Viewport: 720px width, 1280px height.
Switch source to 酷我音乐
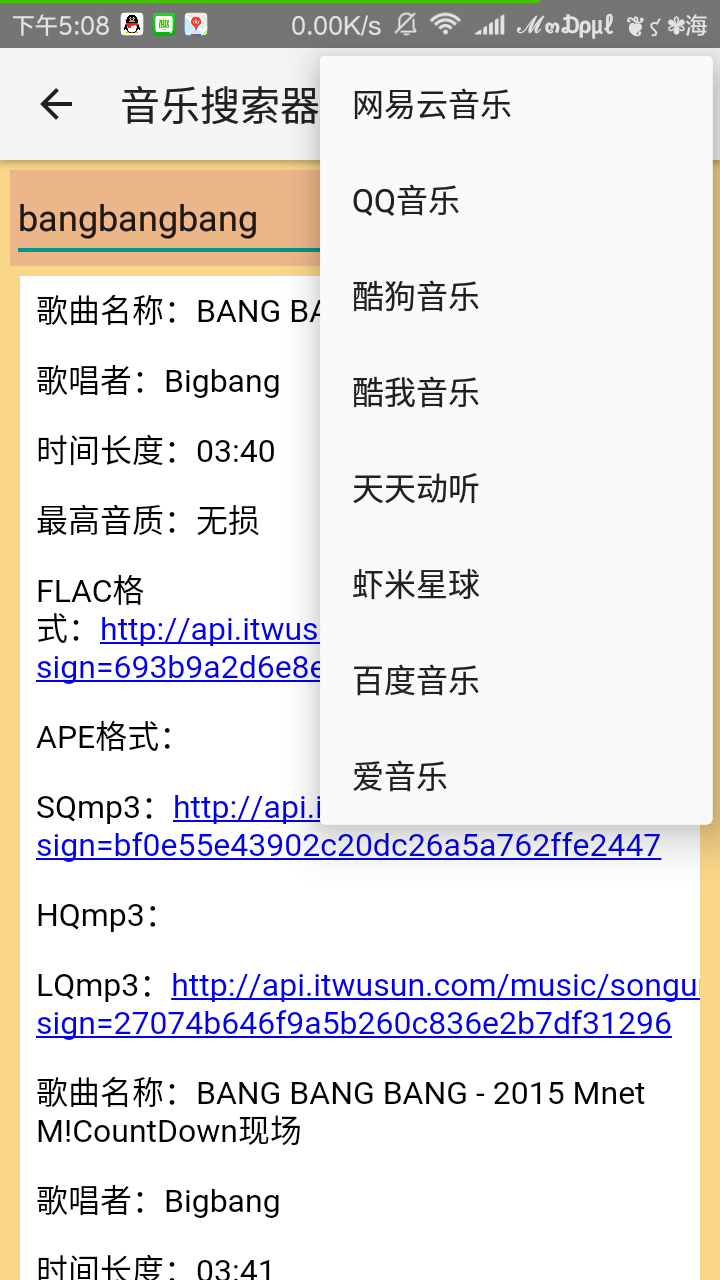click(416, 393)
